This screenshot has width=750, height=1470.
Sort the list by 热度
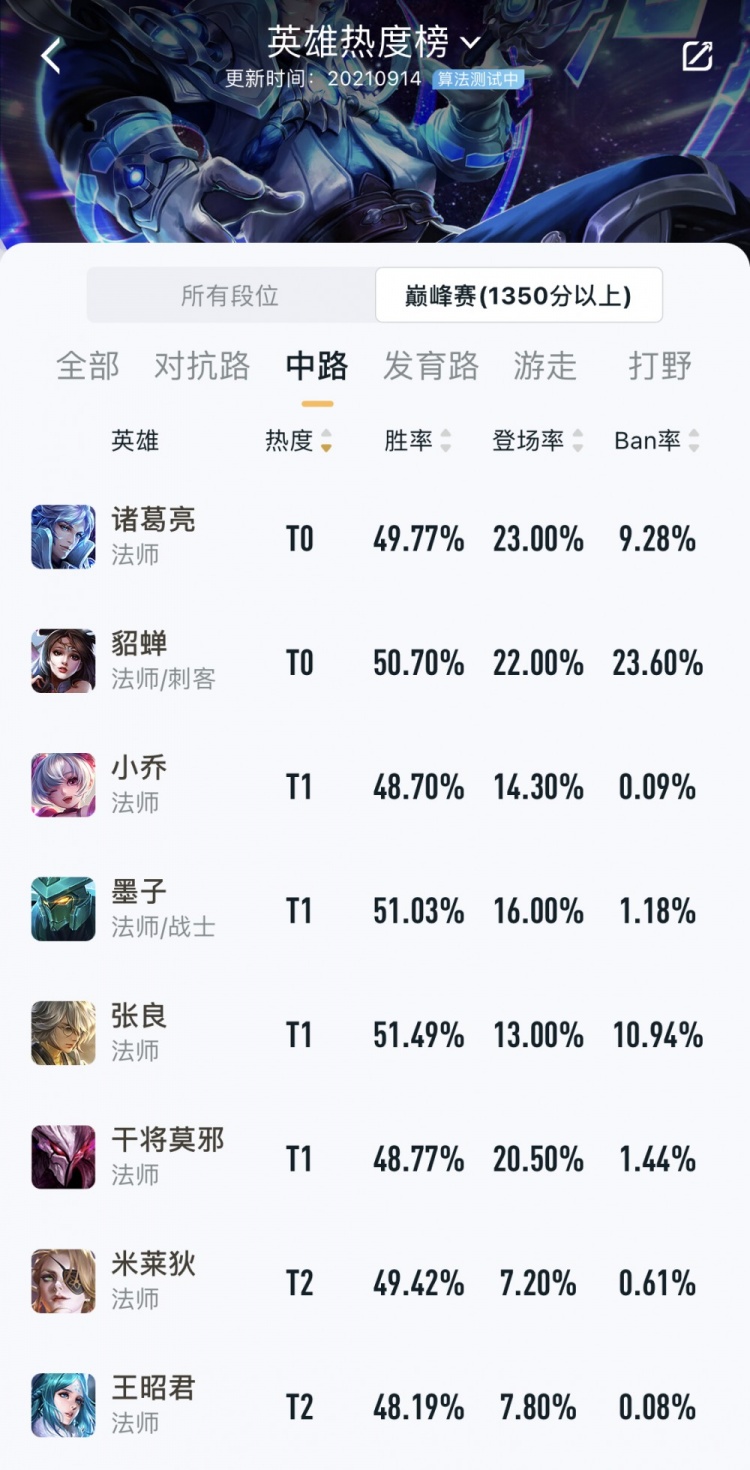(x=298, y=441)
